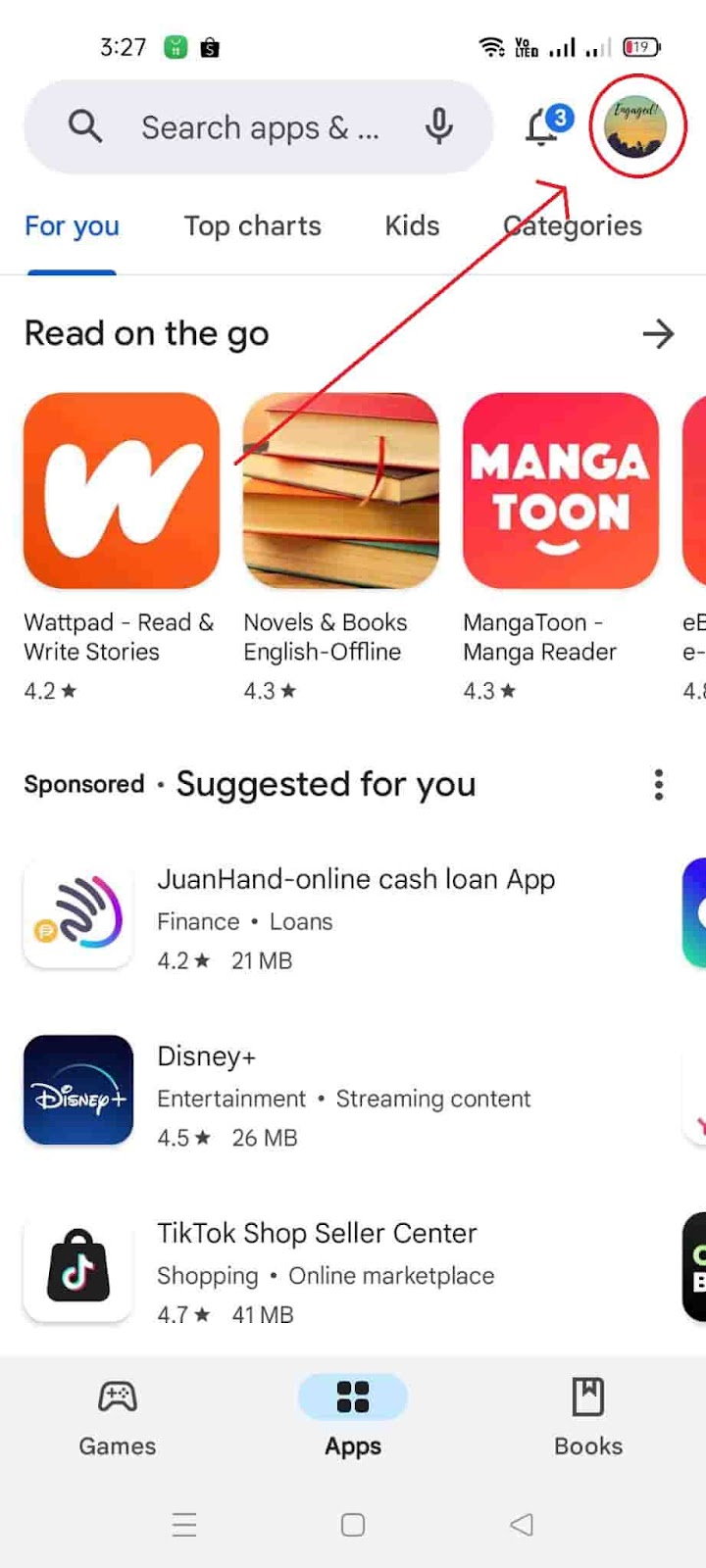
Task: Tap the system back button
Action: point(522,1524)
